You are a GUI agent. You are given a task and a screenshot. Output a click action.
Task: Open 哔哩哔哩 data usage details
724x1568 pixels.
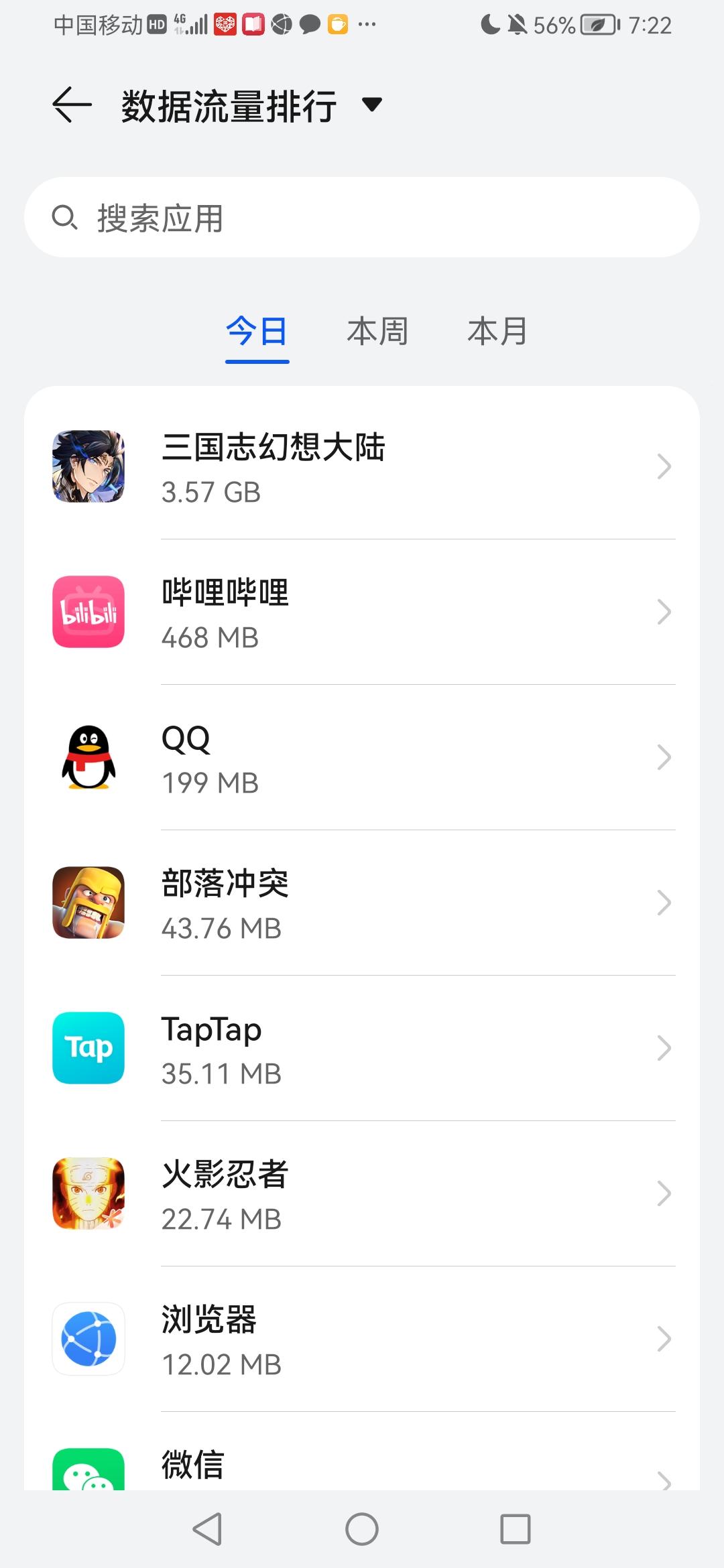tap(362, 612)
